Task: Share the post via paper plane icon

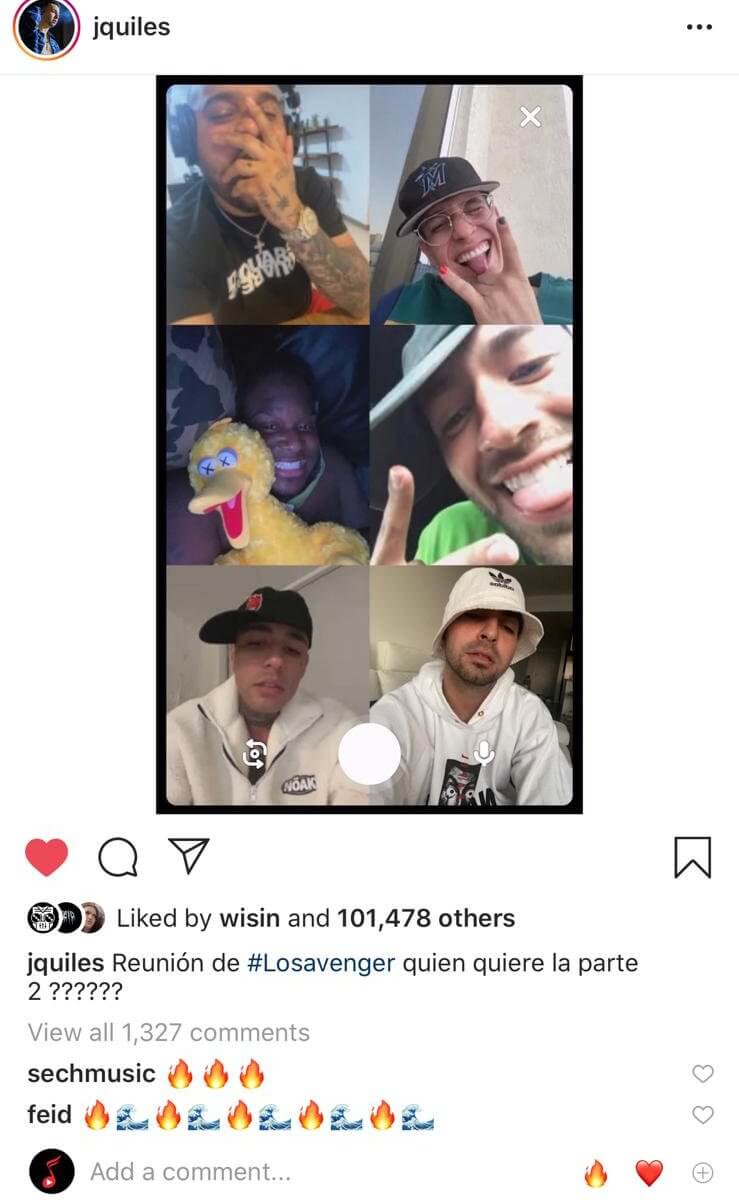Action: tap(188, 856)
